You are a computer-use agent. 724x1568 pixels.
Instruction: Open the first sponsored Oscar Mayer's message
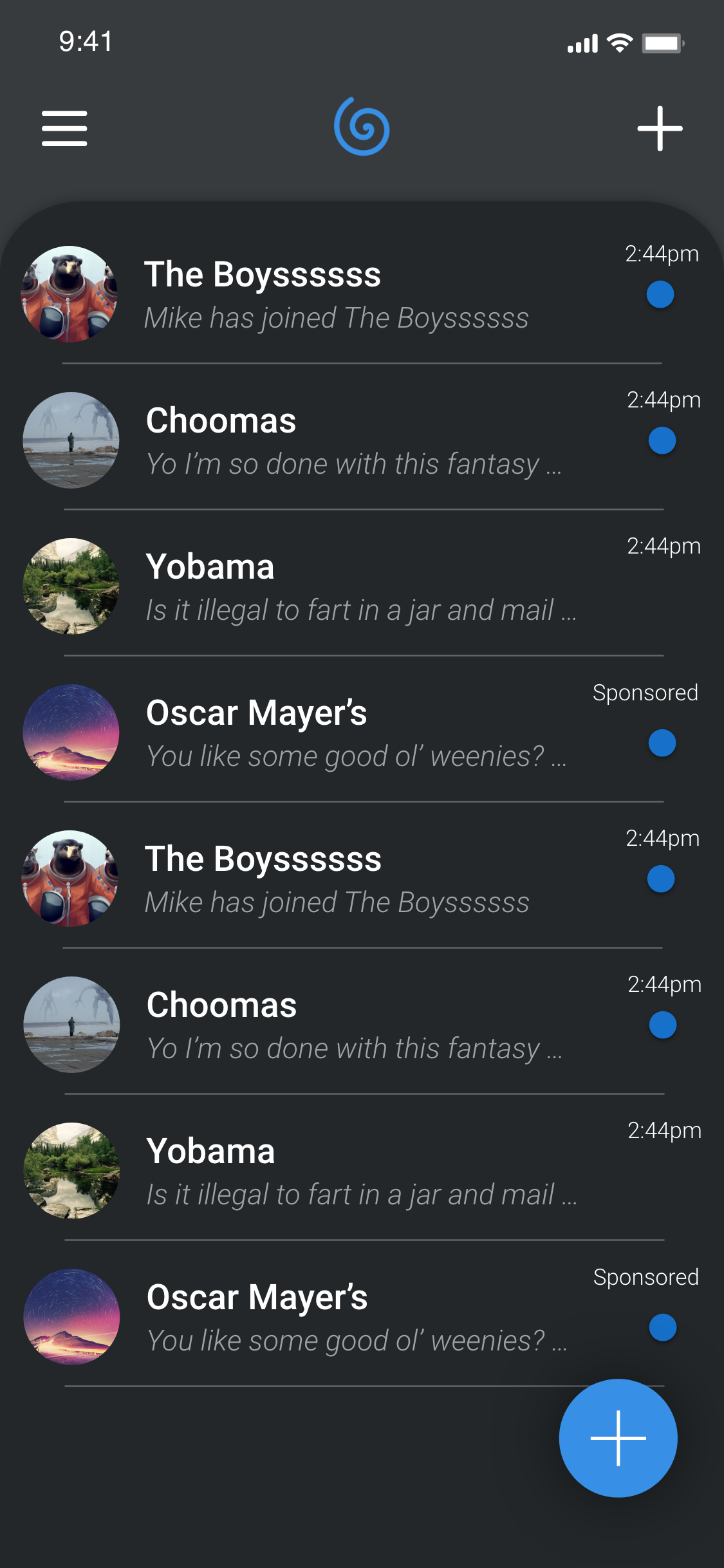[362, 733]
